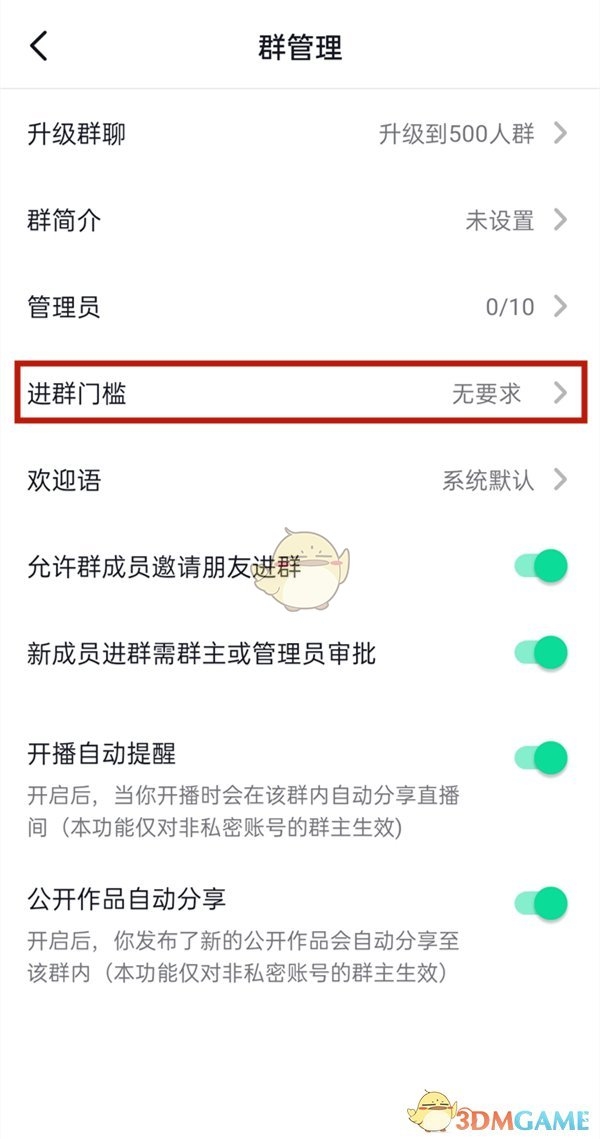Go back from 群管理 page

(x=39, y=46)
